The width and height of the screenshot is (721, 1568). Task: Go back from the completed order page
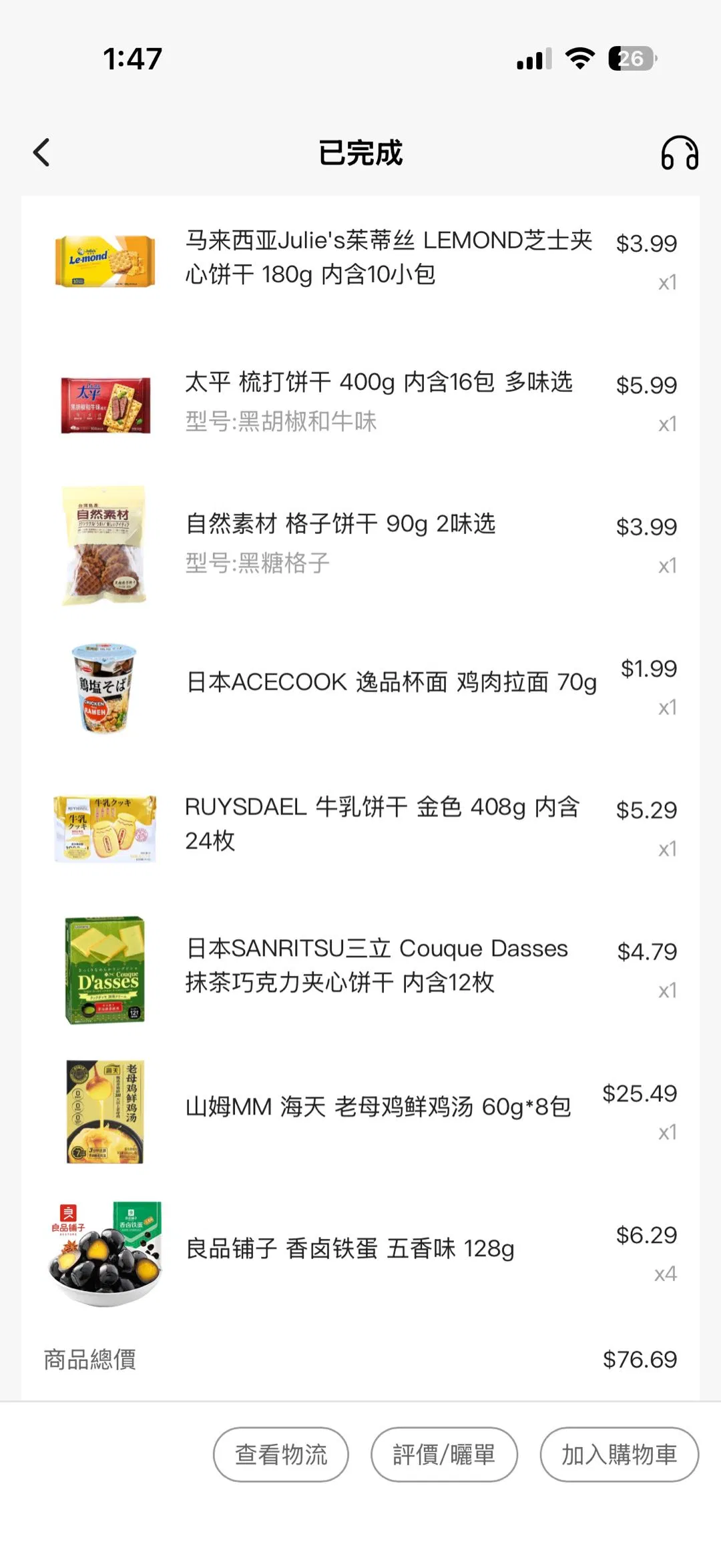(41, 153)
